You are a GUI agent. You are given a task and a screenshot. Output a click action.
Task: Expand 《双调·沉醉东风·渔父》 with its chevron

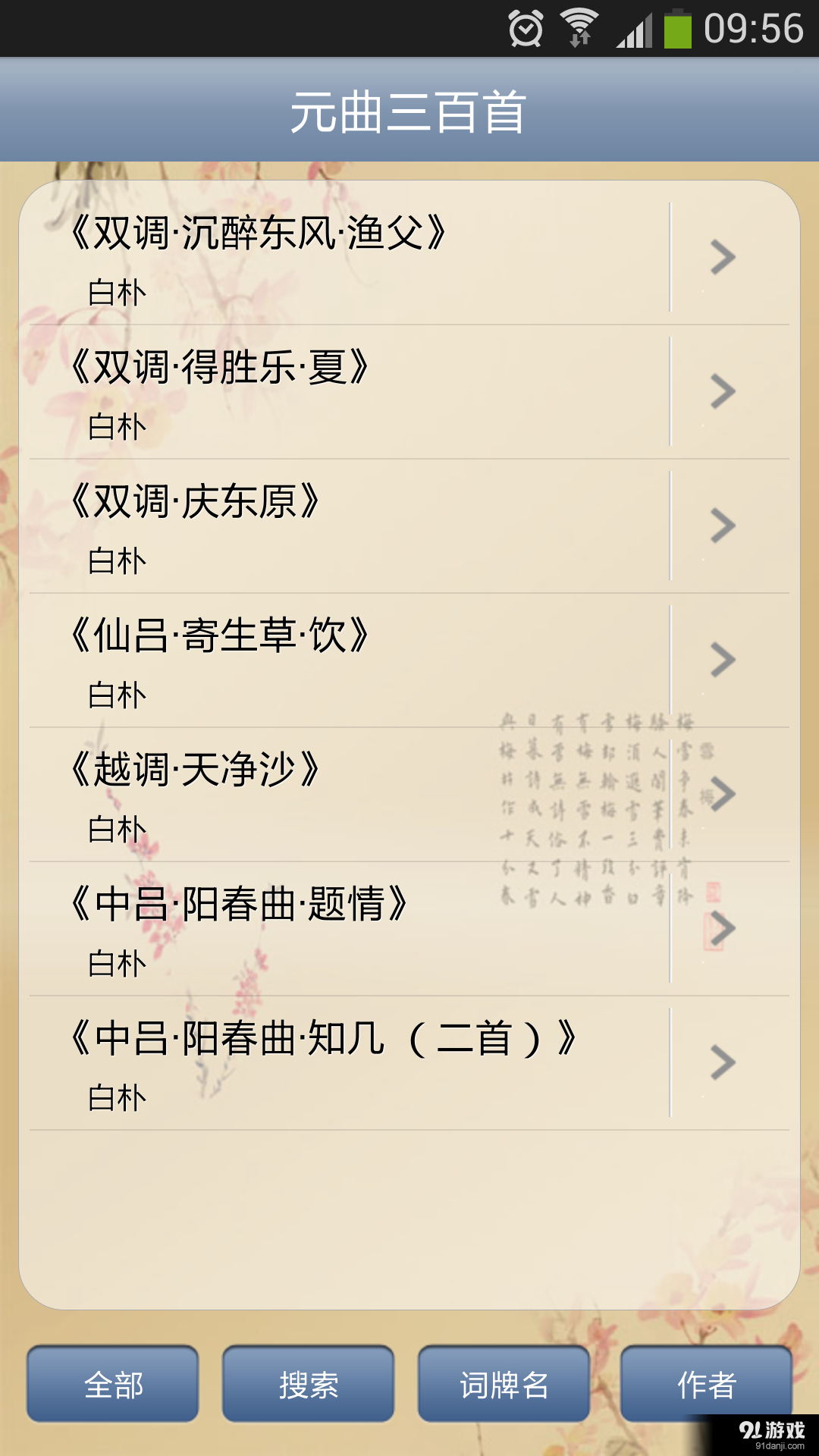tap(721, 257)
